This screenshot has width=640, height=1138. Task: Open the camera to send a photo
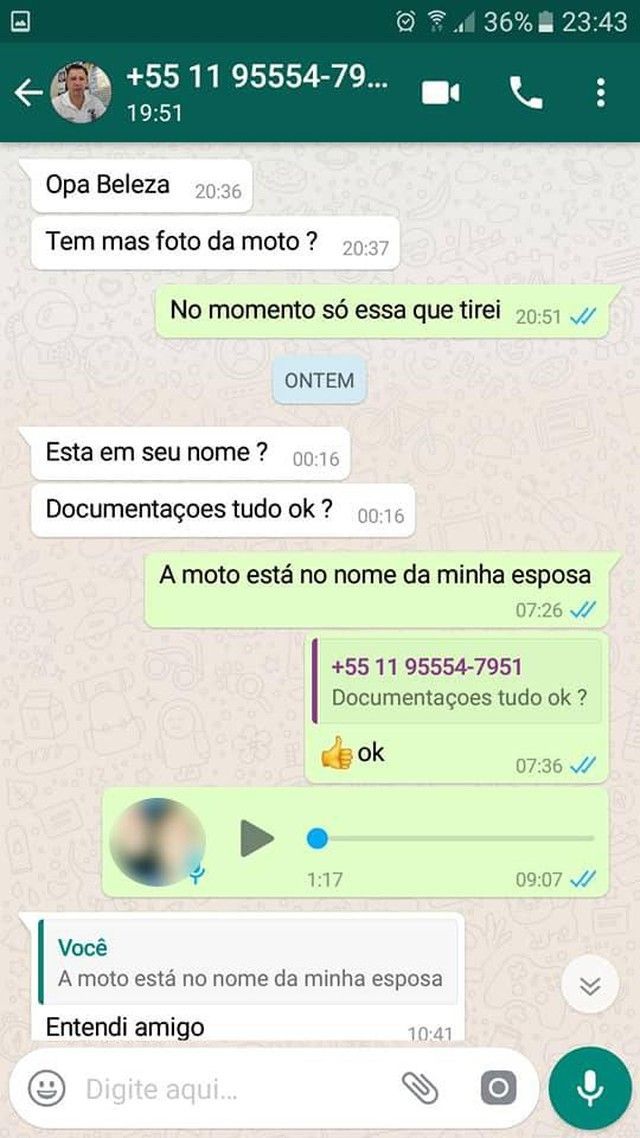click(497, 1088)
